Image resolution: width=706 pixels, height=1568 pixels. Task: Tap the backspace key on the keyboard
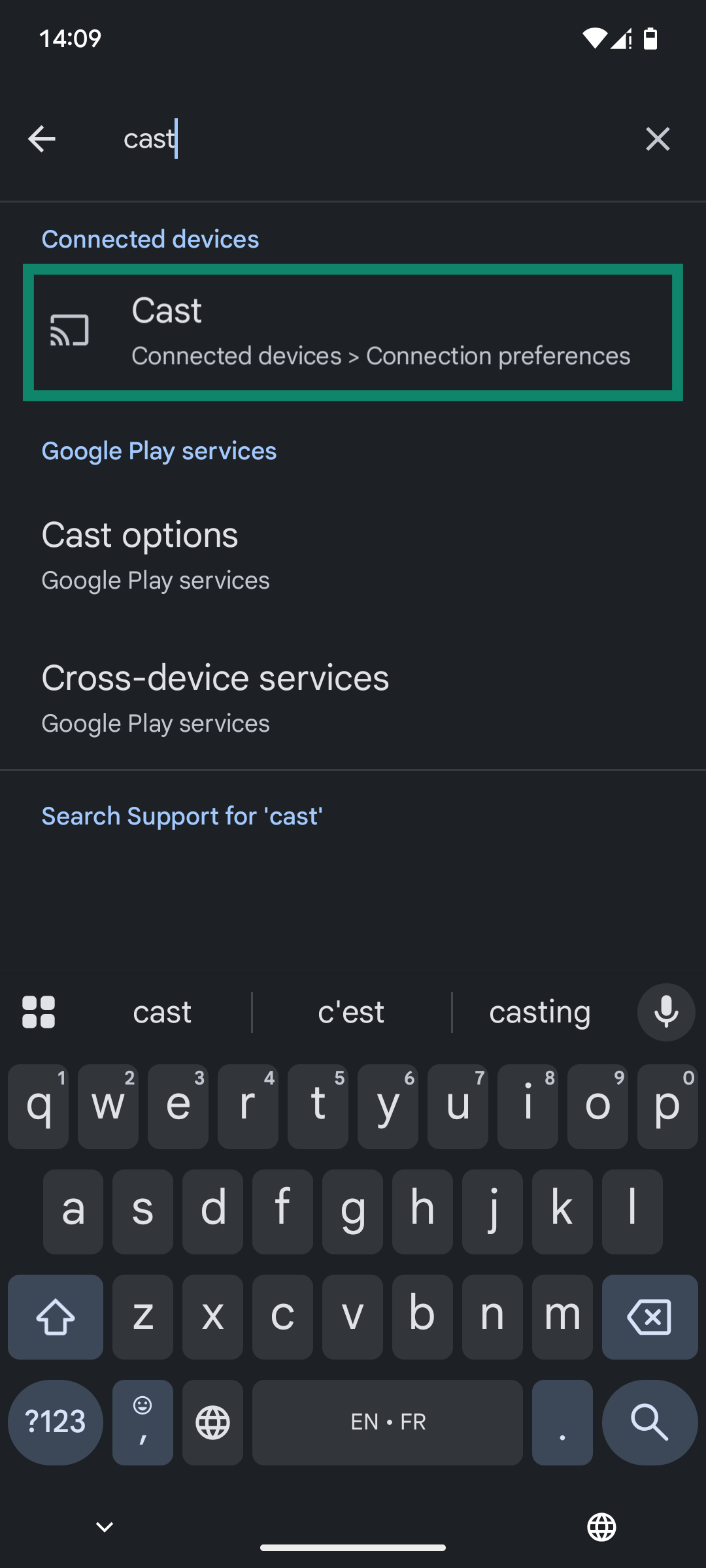(649, 1317)
